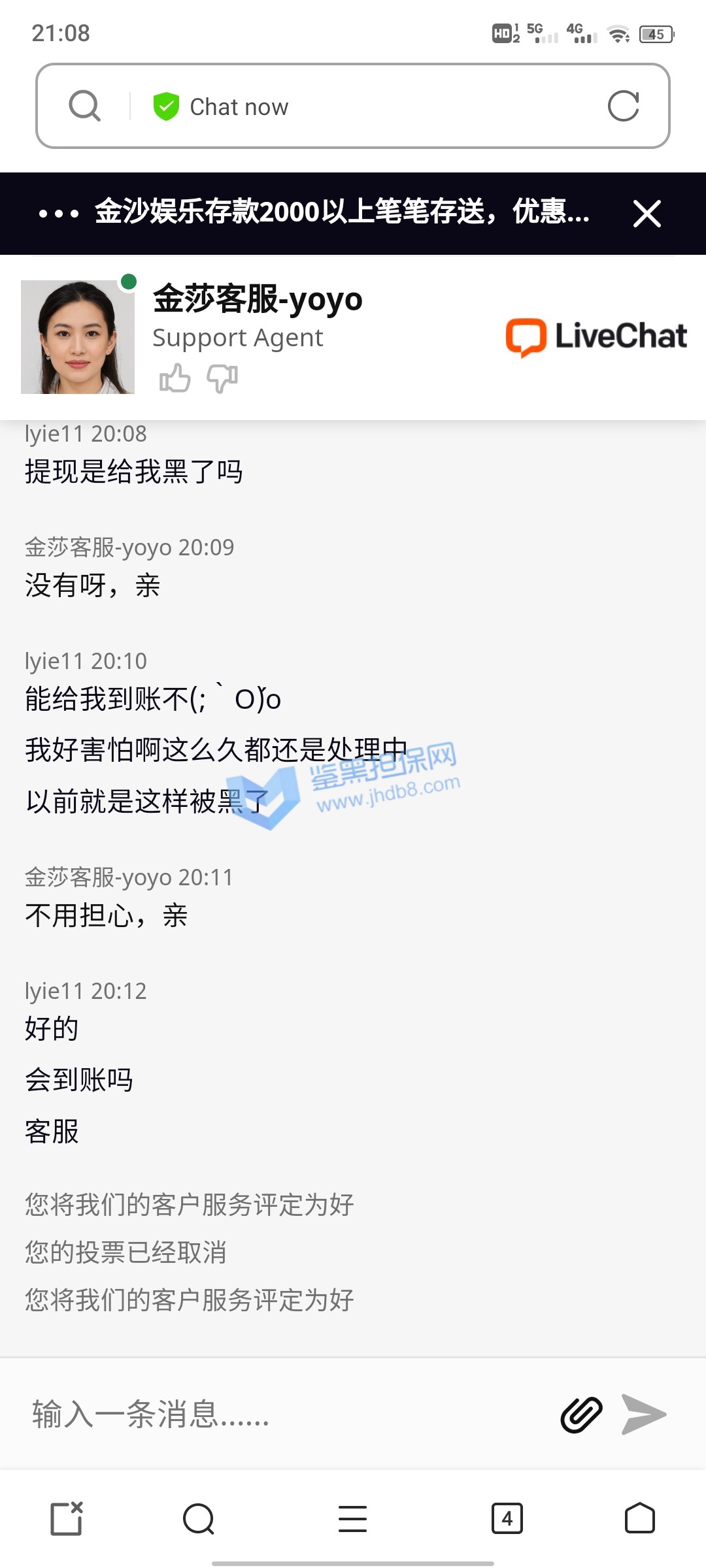
Task: Reload the Chat now page
Action: [x=623, y=106]
